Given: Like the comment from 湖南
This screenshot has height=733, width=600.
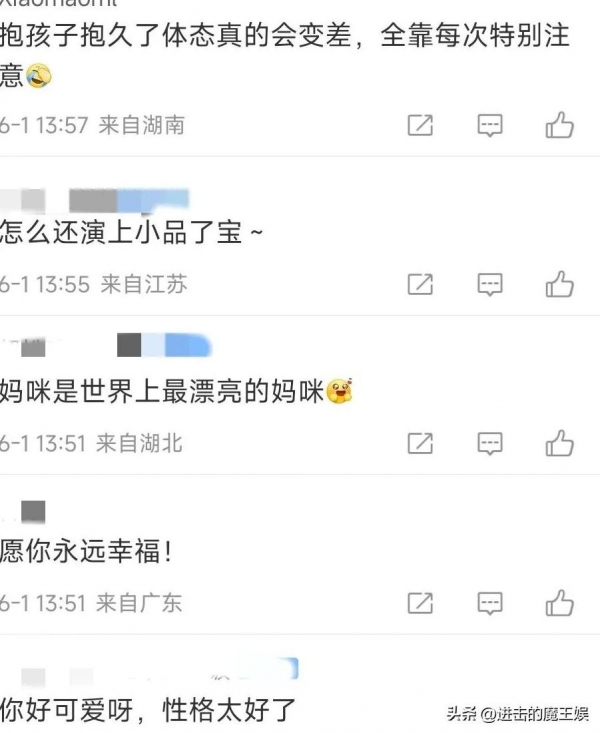Looking at the screenshot, I should (559, 125).
